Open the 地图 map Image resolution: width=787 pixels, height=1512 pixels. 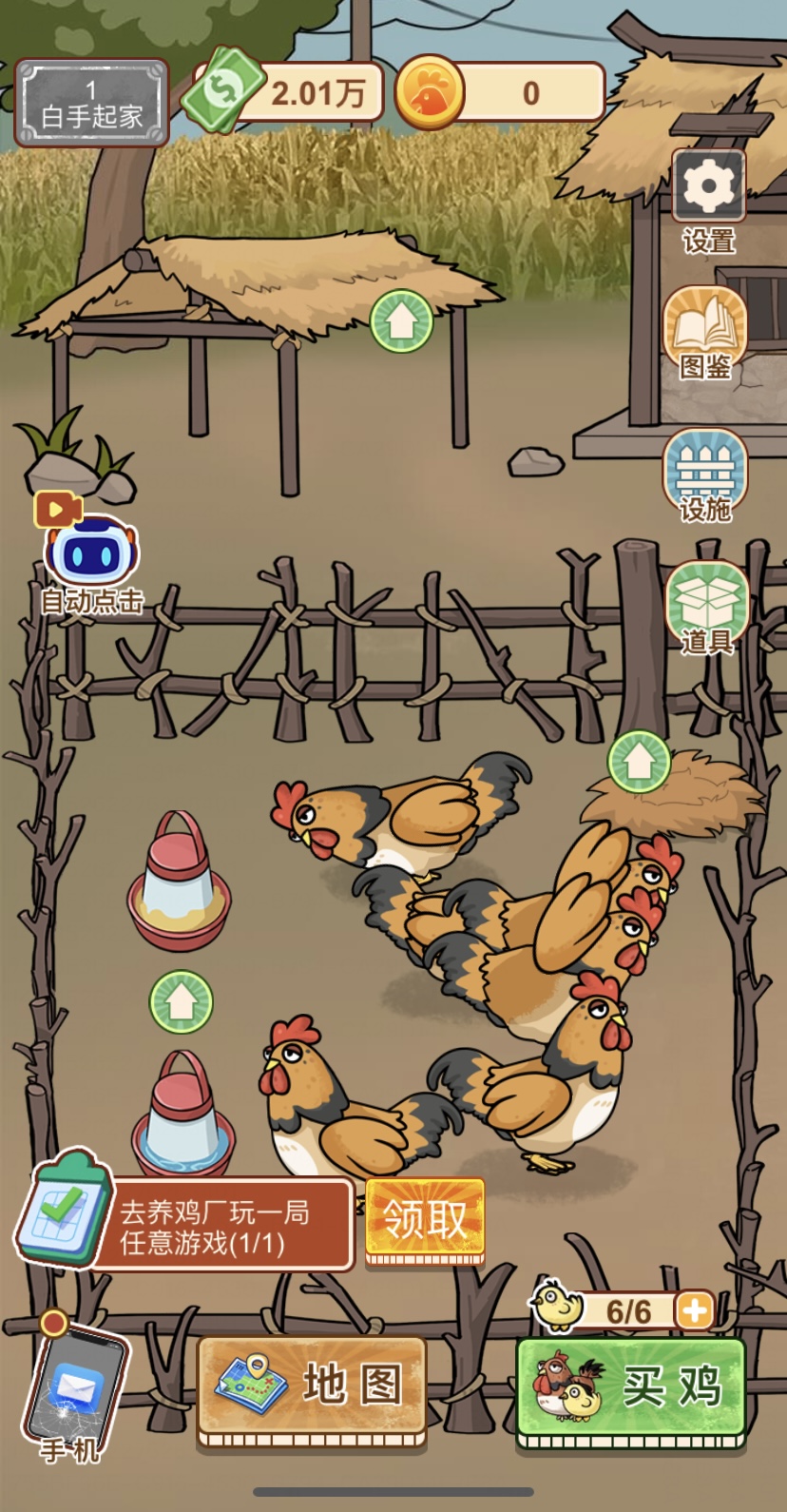point(312,1385)
